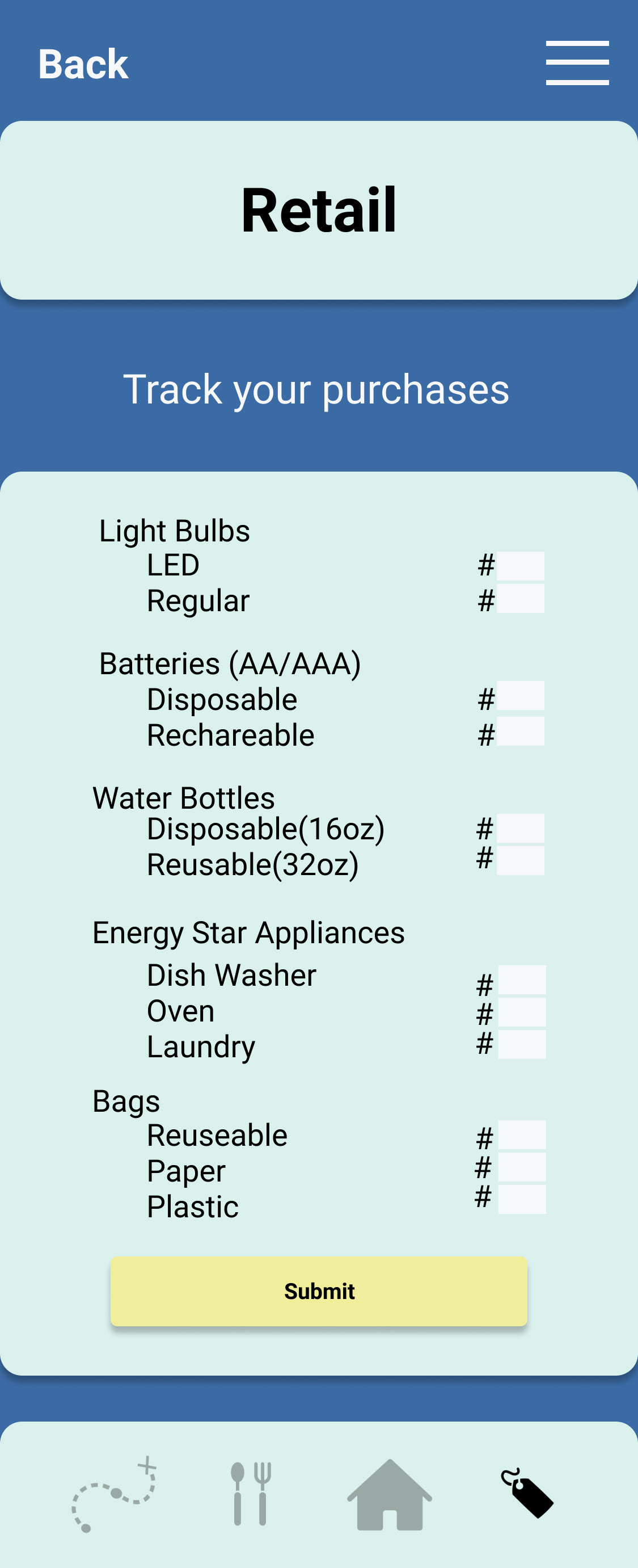Open the hamburger menu
The image size is (638, 1568).
click(x=577, y=64)
